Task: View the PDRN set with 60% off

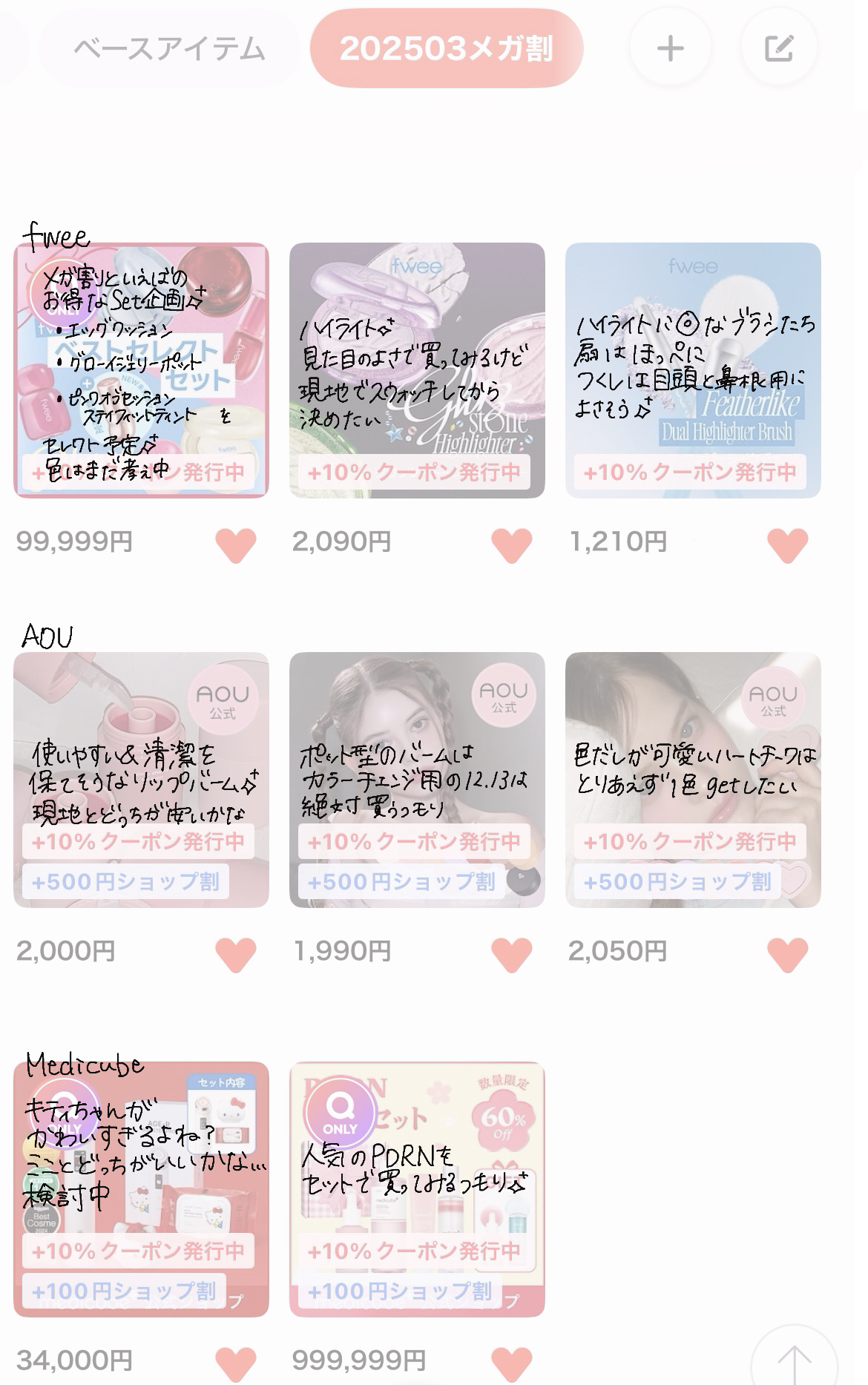Action: (417, 1189)
